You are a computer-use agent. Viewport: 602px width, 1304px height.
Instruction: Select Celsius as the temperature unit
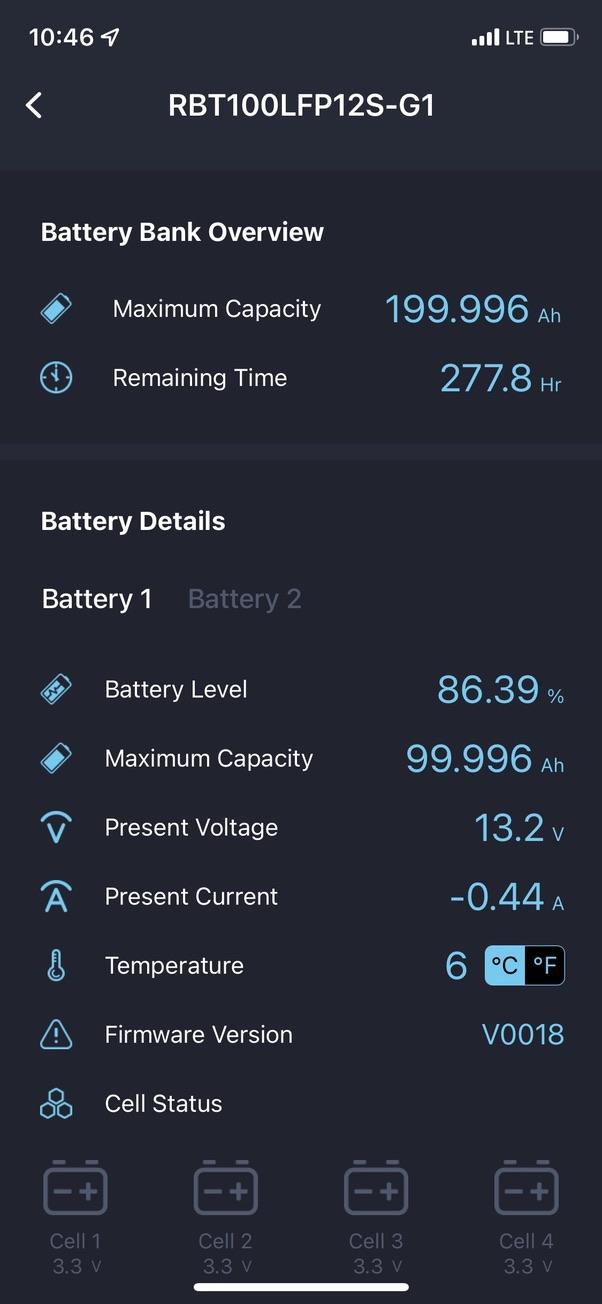[x=505, y=966]
